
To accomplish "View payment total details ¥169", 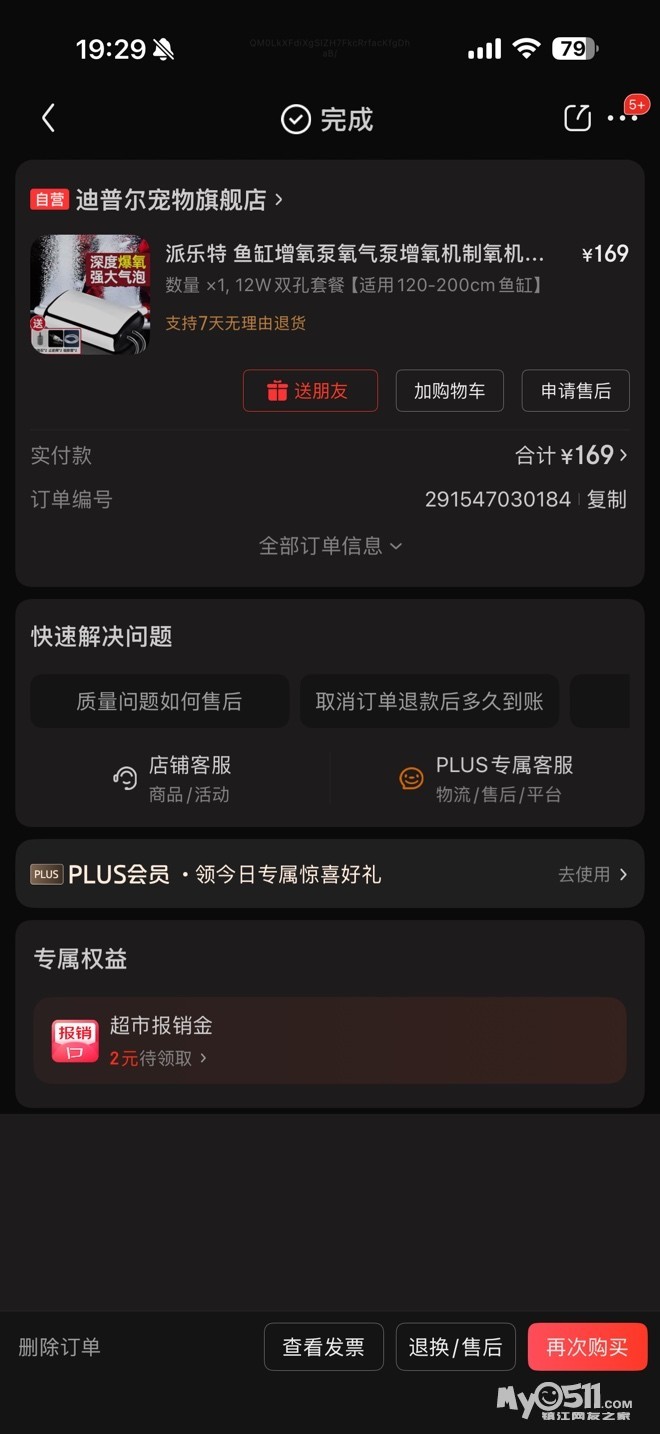I will (572, 455).
